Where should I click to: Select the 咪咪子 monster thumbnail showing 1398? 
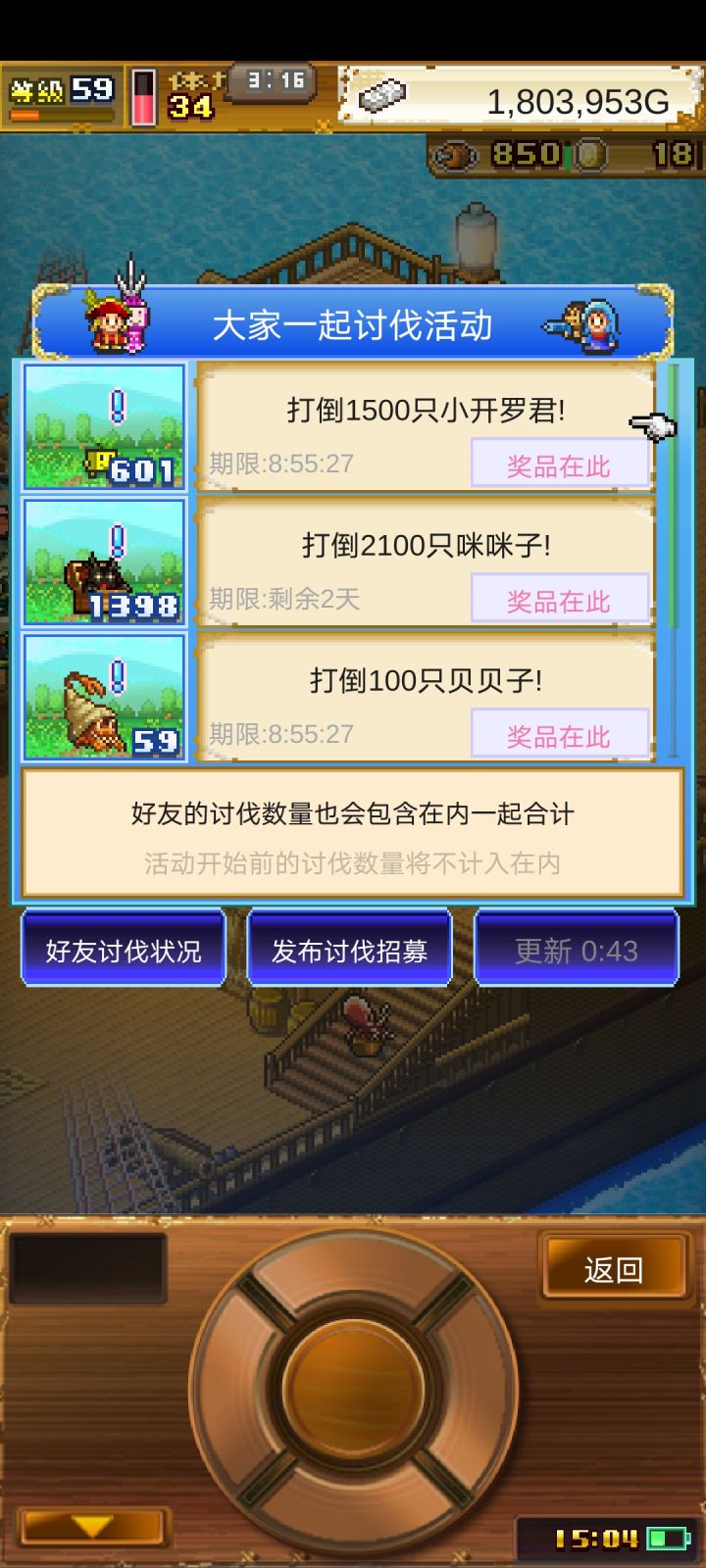point(103,563)
